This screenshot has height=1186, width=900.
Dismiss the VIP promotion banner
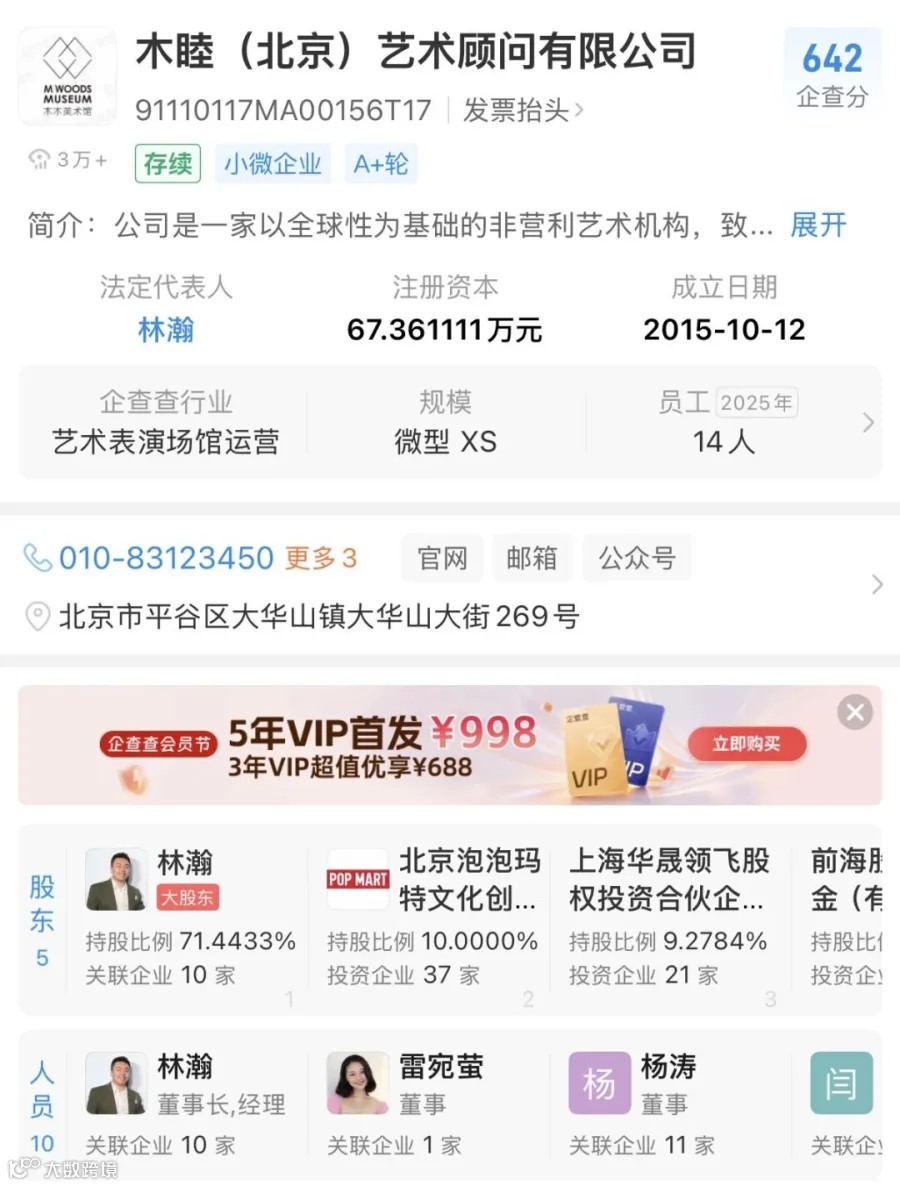coord(855,712)
